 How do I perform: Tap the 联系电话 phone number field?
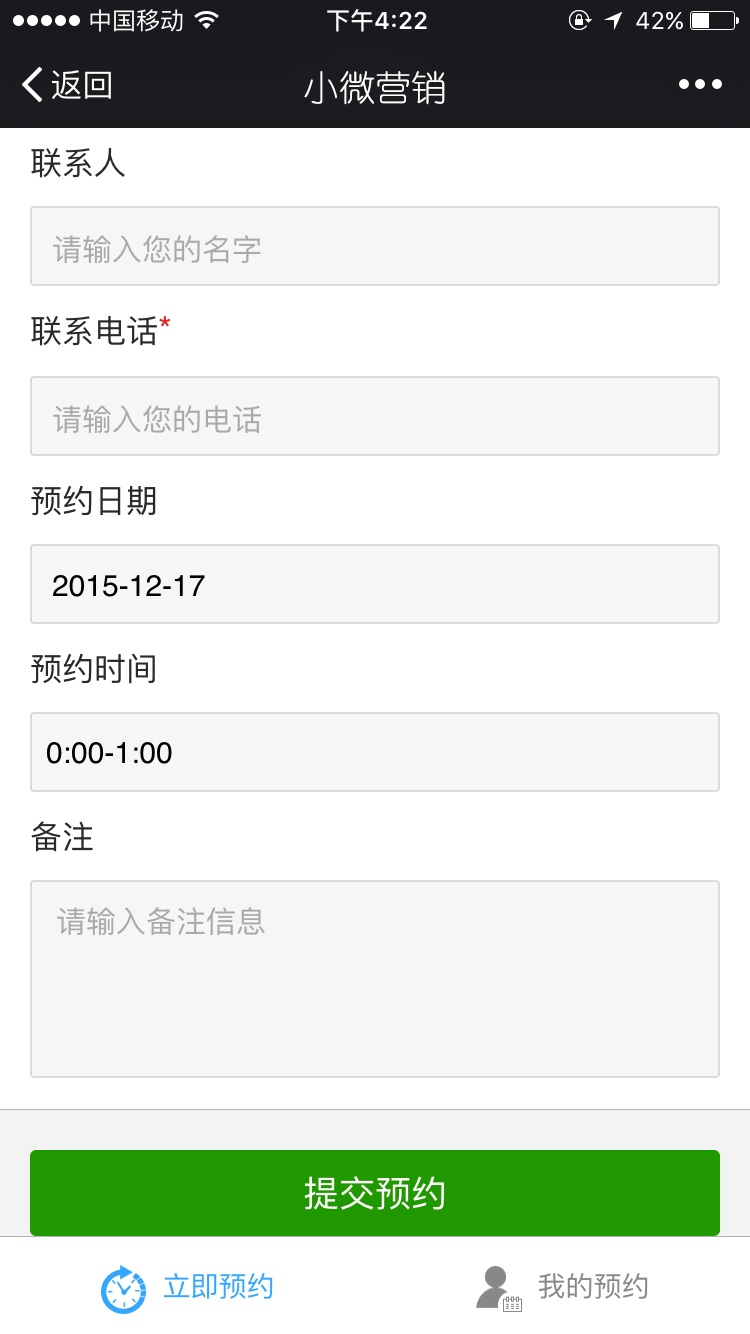[x=375, y=416]
